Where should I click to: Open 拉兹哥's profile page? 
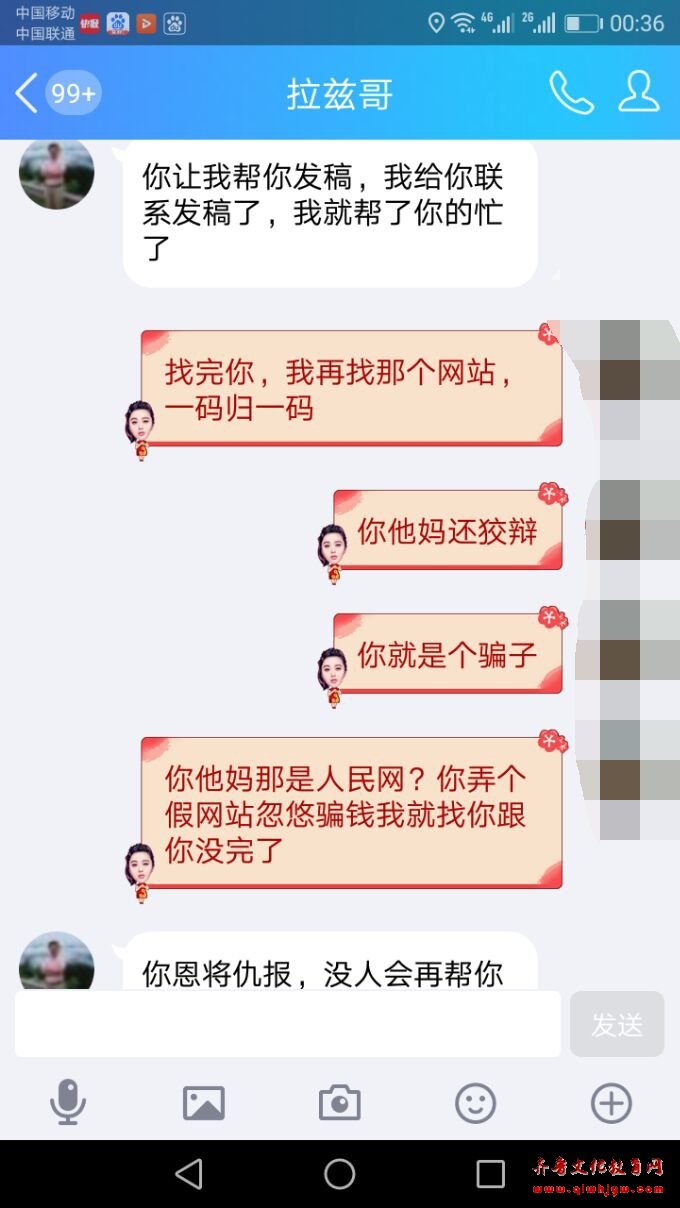point(638,92)
